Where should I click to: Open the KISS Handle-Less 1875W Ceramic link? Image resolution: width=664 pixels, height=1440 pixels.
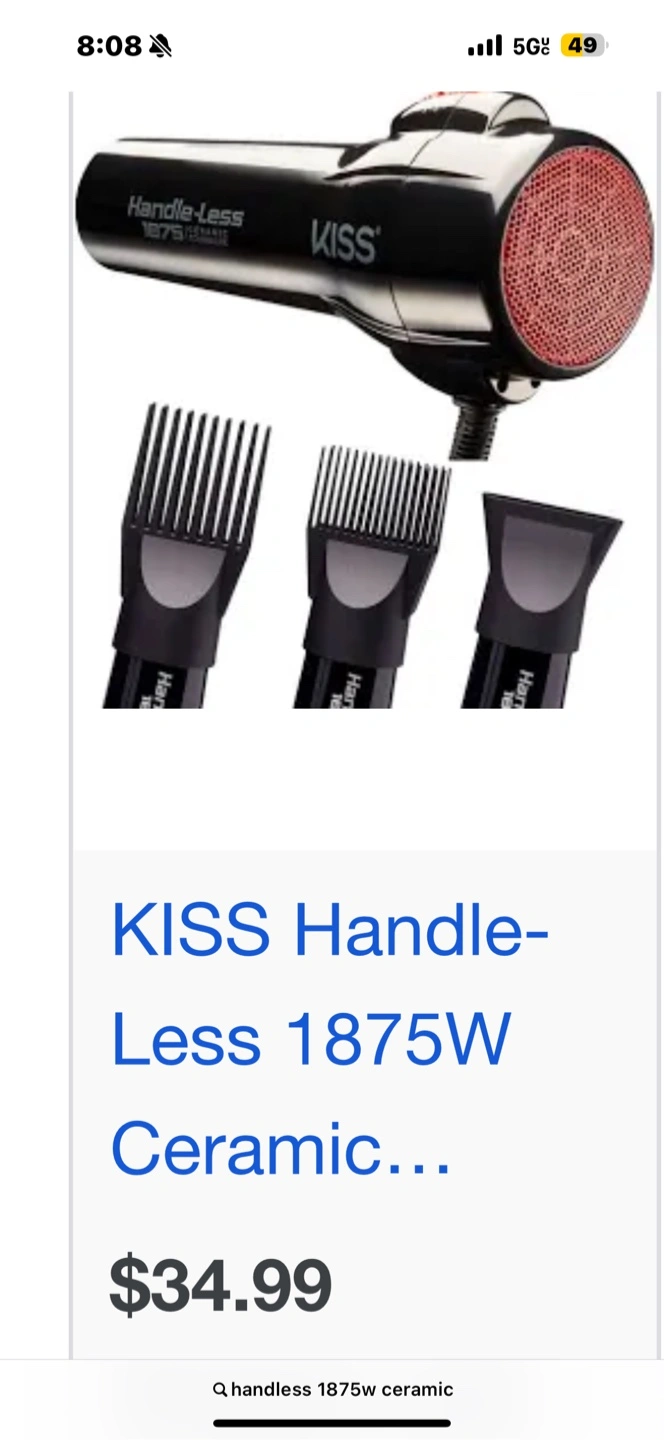[x=330, y=1039]
